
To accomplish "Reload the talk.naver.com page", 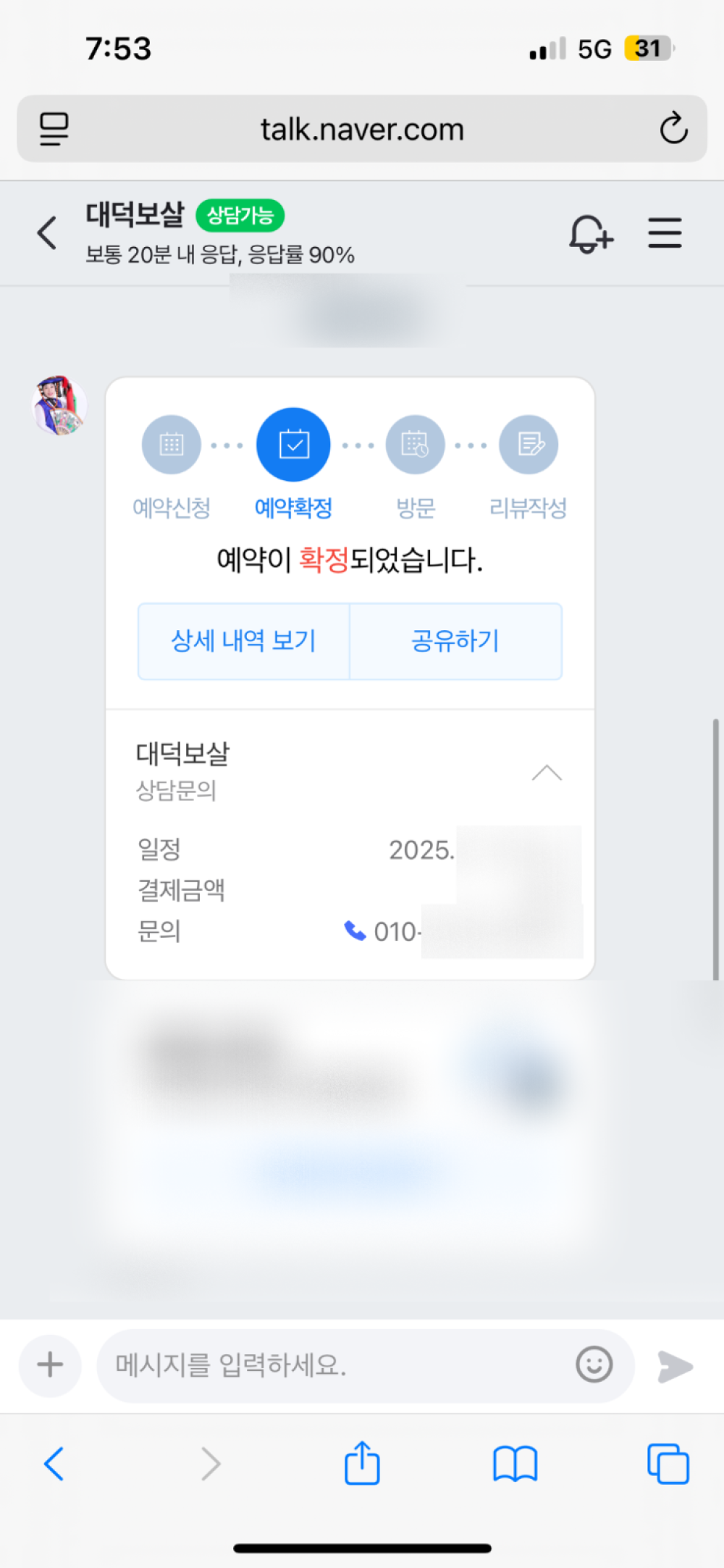I will coord(673,129).
